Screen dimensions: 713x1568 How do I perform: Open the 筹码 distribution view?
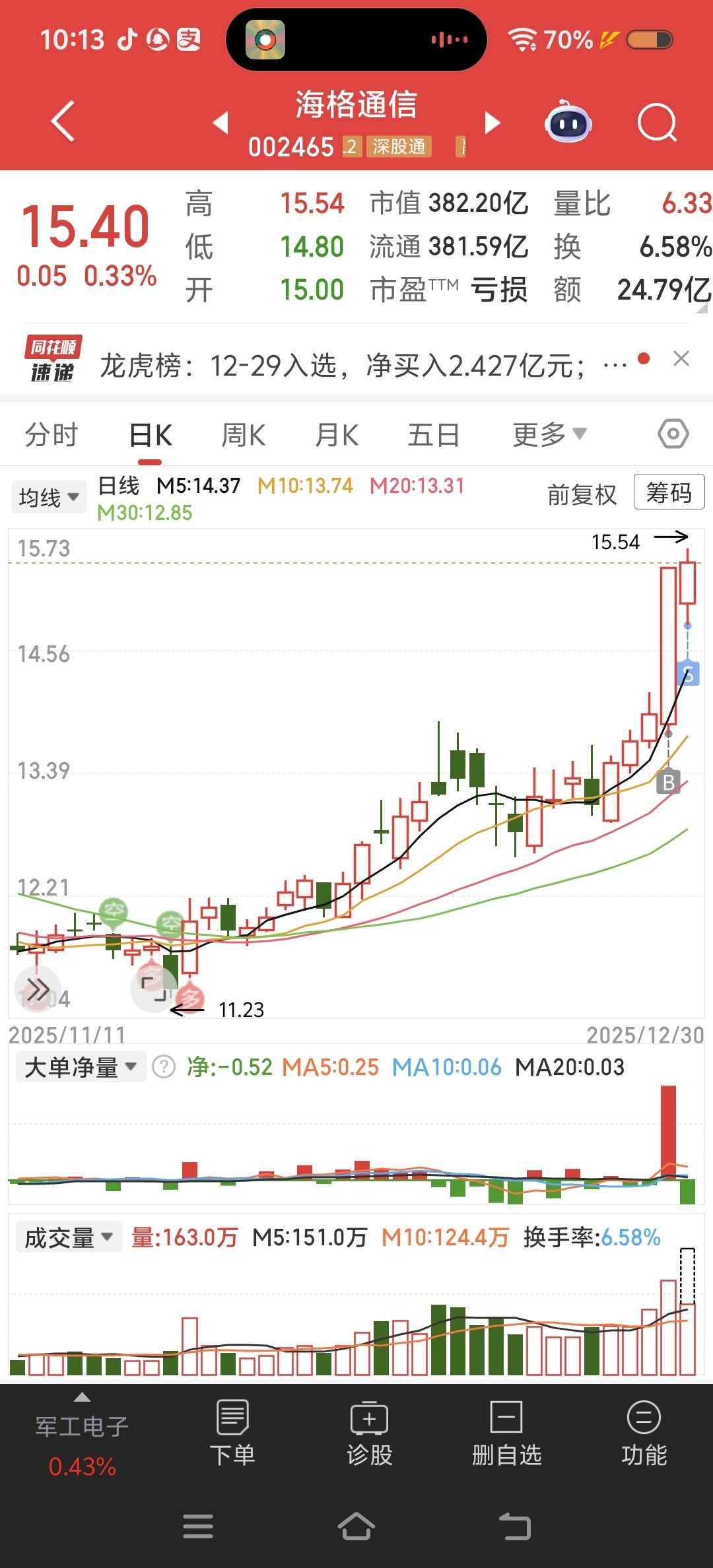tap(669, 492)
